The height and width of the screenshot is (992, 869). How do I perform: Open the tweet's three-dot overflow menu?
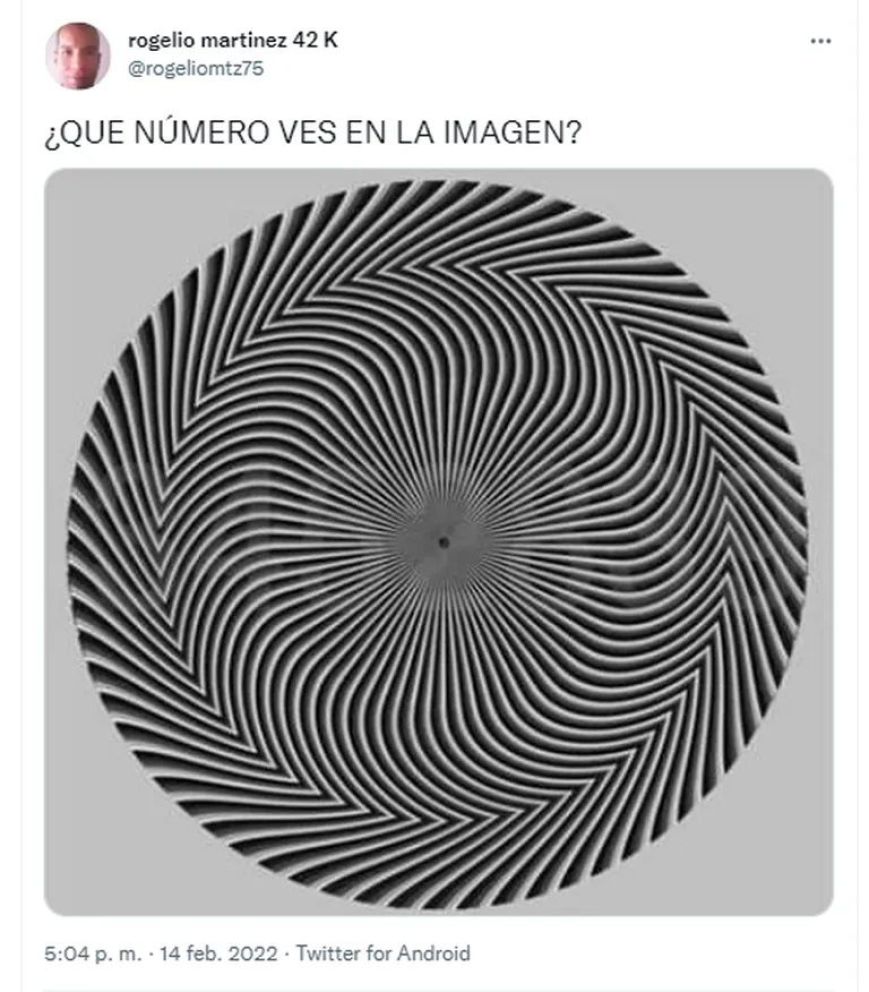click(820, 41)
